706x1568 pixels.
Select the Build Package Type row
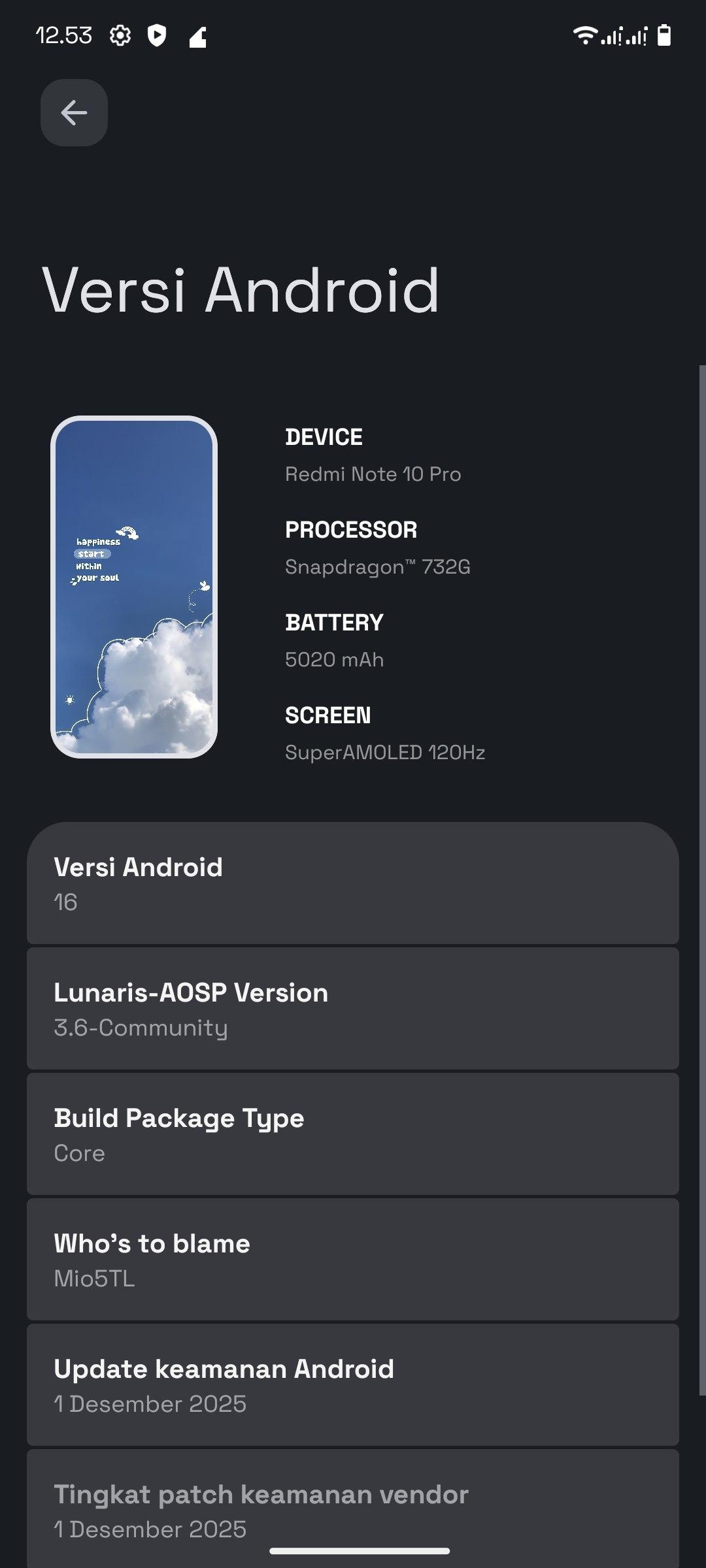[353, 1134]
